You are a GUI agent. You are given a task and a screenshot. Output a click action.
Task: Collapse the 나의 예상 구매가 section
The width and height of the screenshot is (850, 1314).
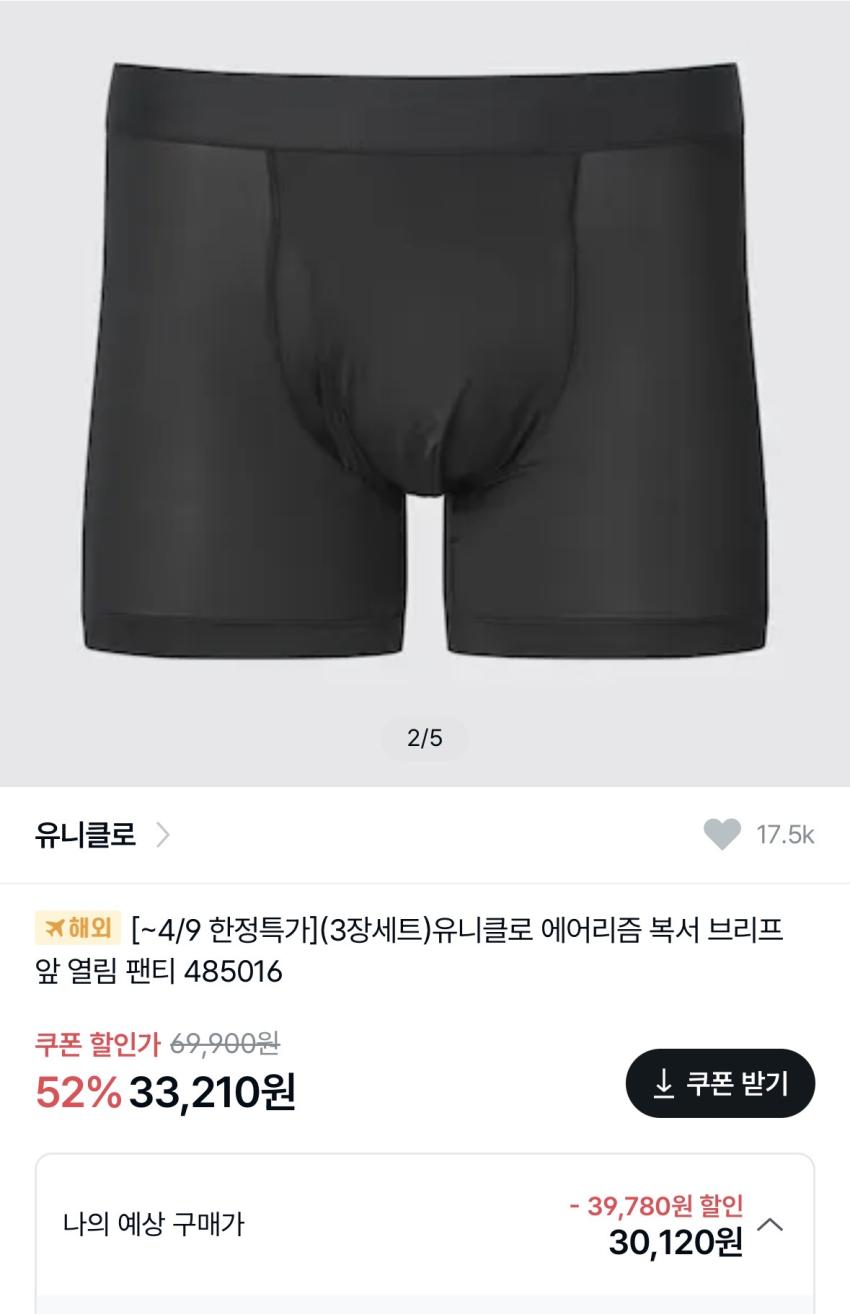pos(771,1224)
